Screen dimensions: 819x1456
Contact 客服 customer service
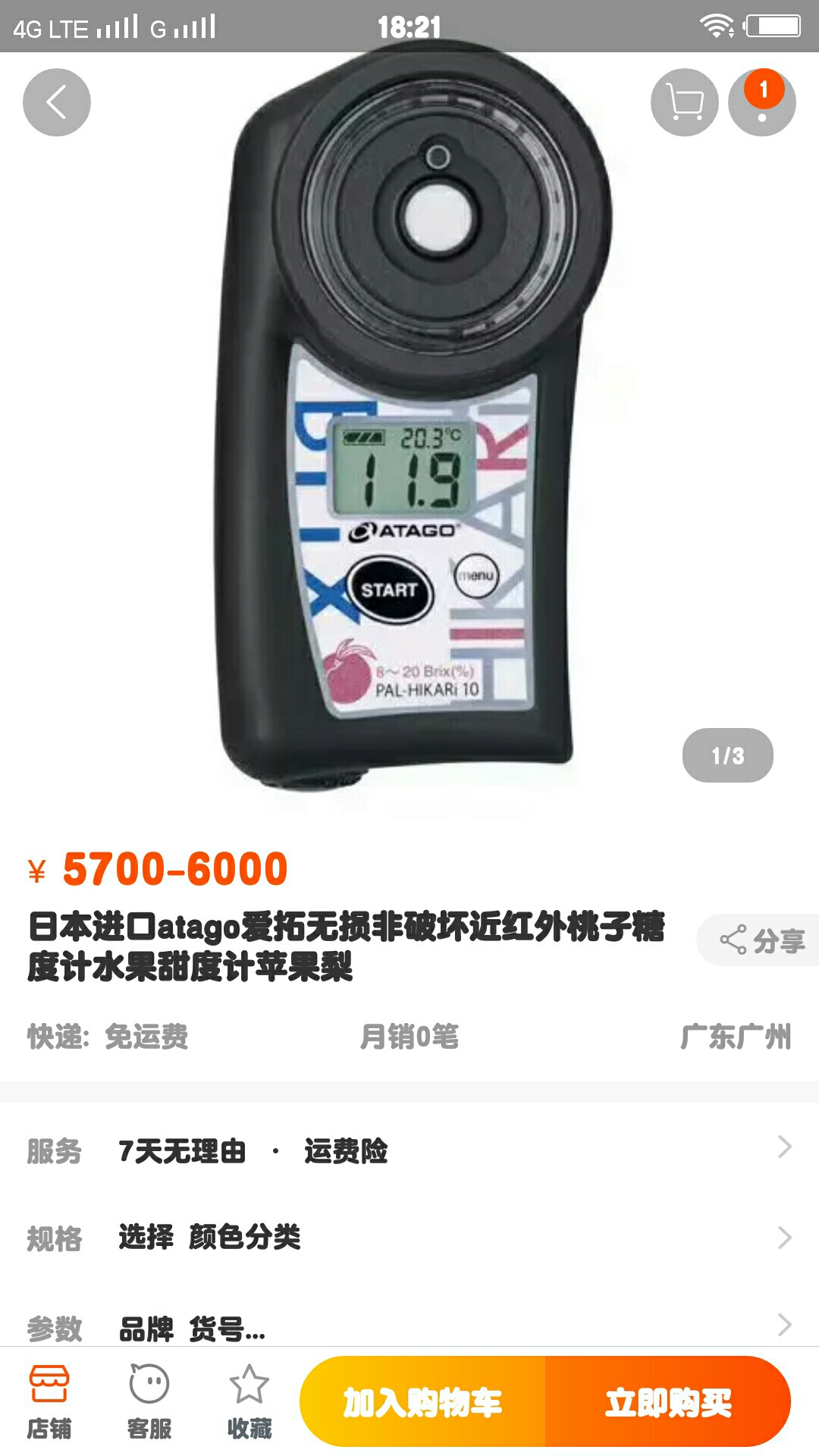point(149,1401)
